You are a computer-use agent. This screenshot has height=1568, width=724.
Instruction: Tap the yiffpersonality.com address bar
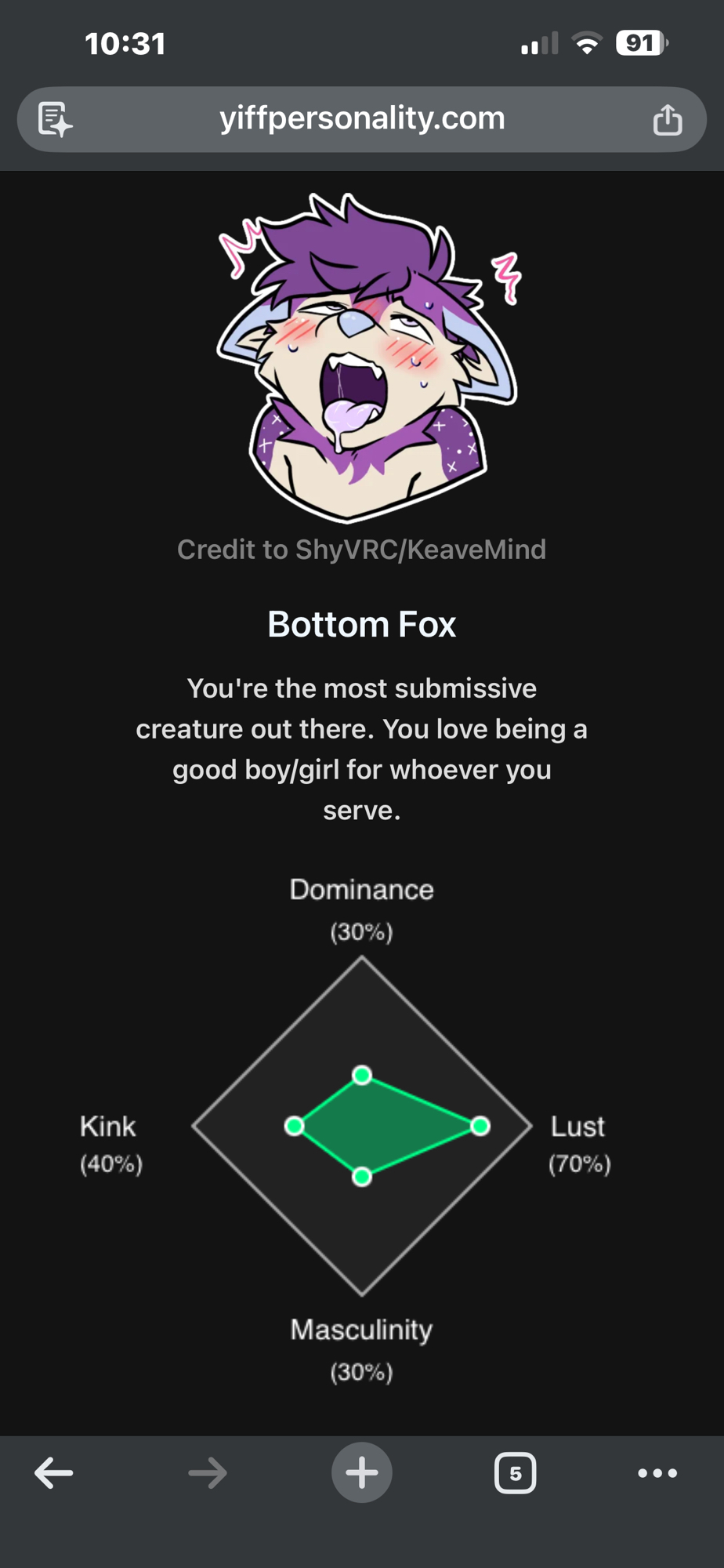click(362, 119)
